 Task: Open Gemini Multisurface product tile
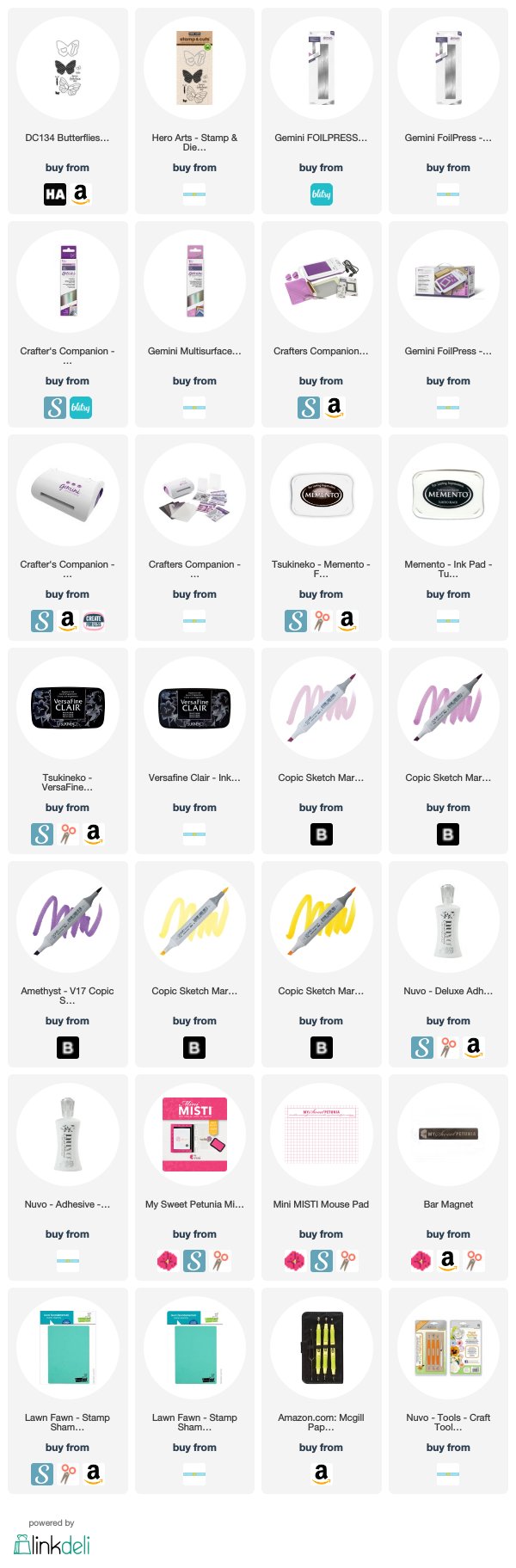[194, 281]
